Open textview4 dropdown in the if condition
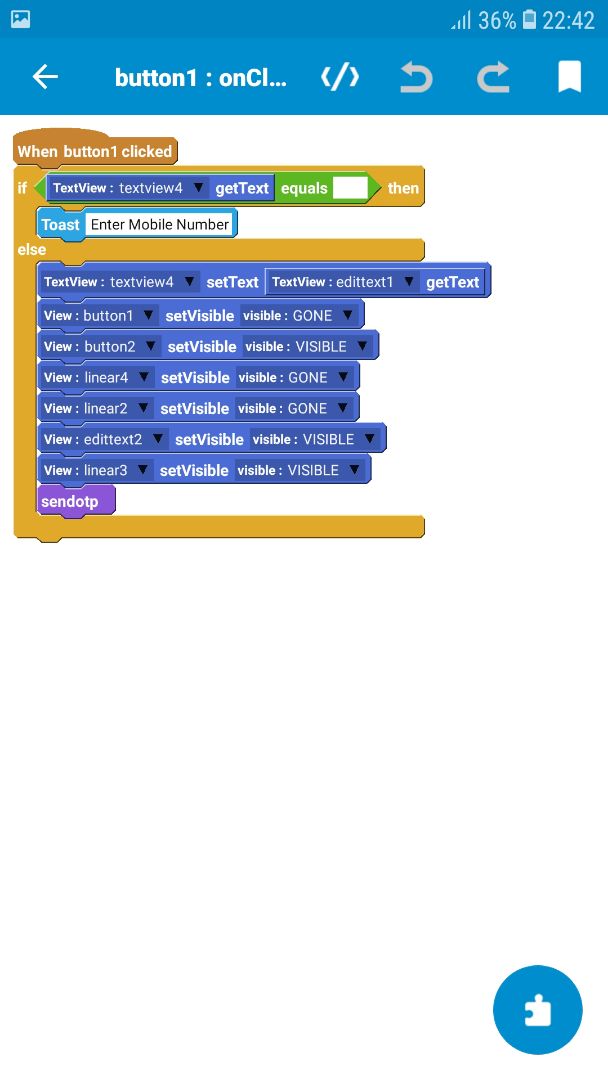Image resolution: width=608 pixels, height=1080 pixels. (198, 188)
